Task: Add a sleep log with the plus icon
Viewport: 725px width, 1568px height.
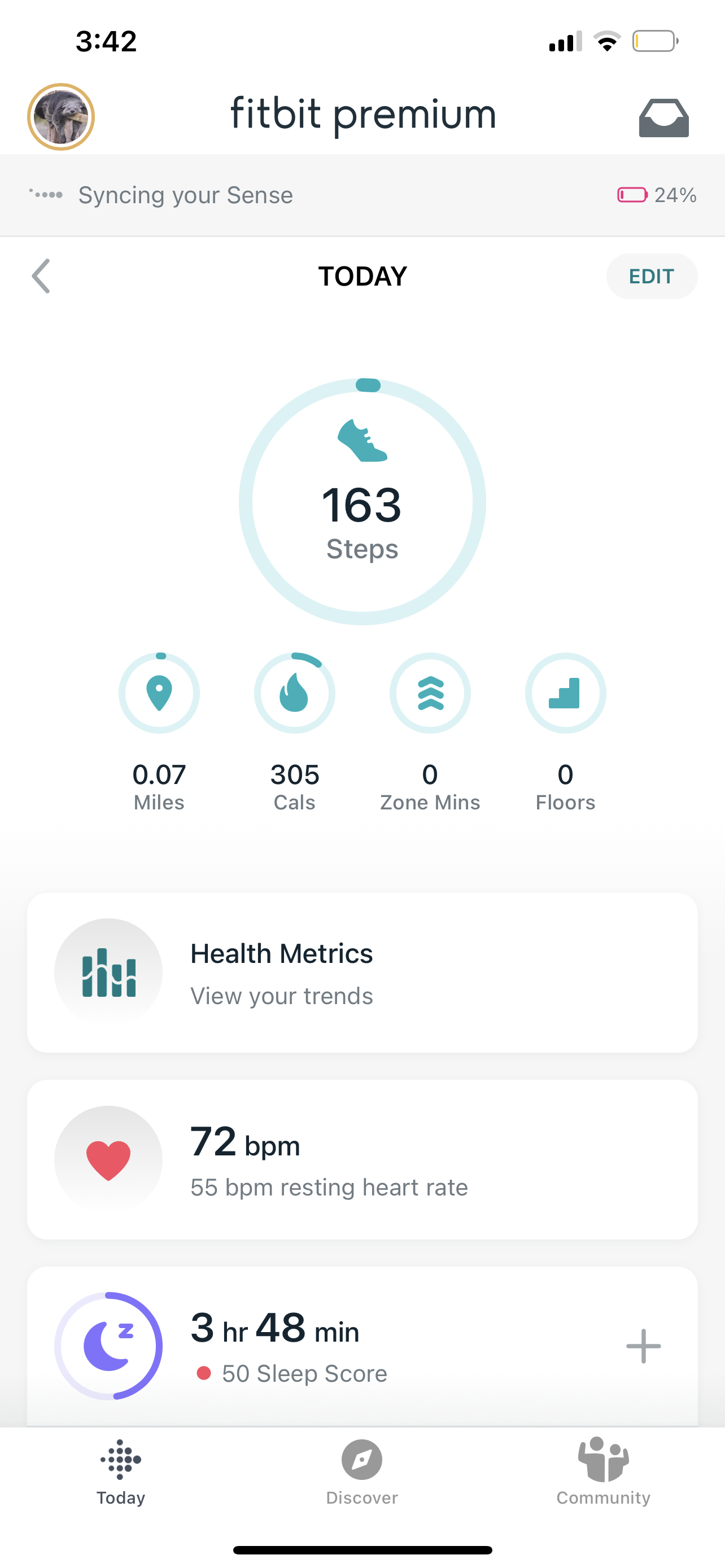Action: coord(643,1346)
